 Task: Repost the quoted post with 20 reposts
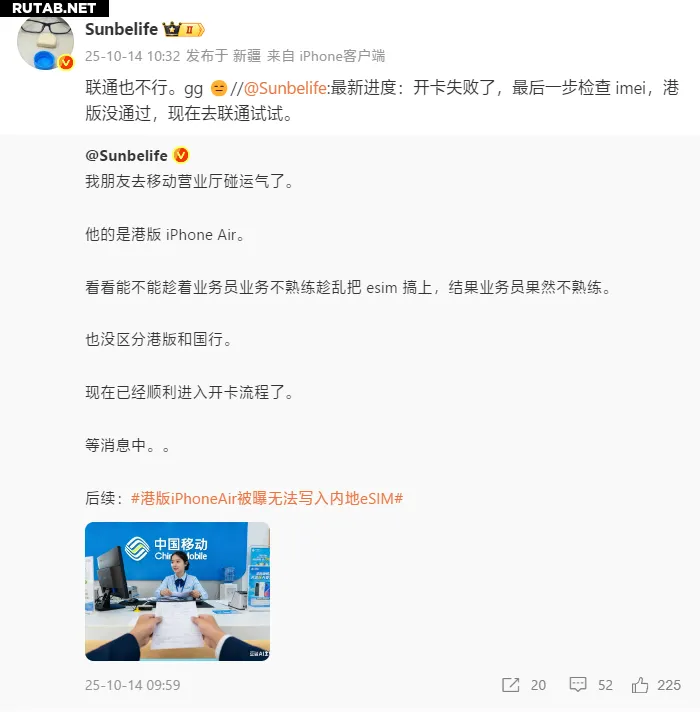tap(524, 685)
